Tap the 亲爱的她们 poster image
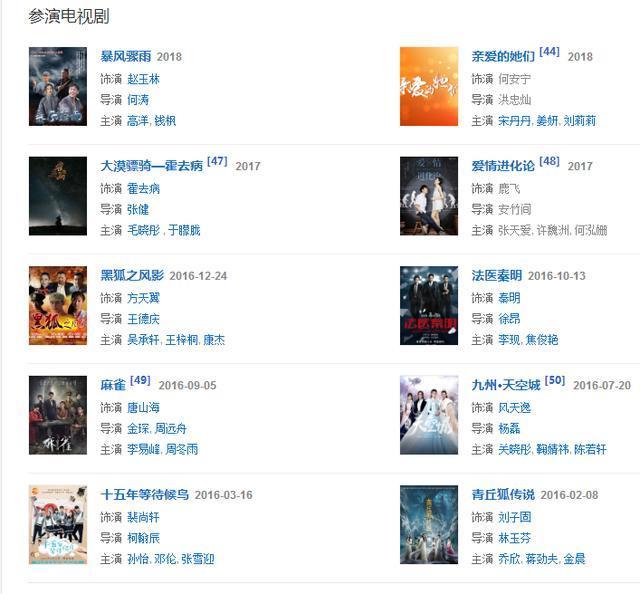The height and width of the screenshot is (594, 640). tap(429, 86)
